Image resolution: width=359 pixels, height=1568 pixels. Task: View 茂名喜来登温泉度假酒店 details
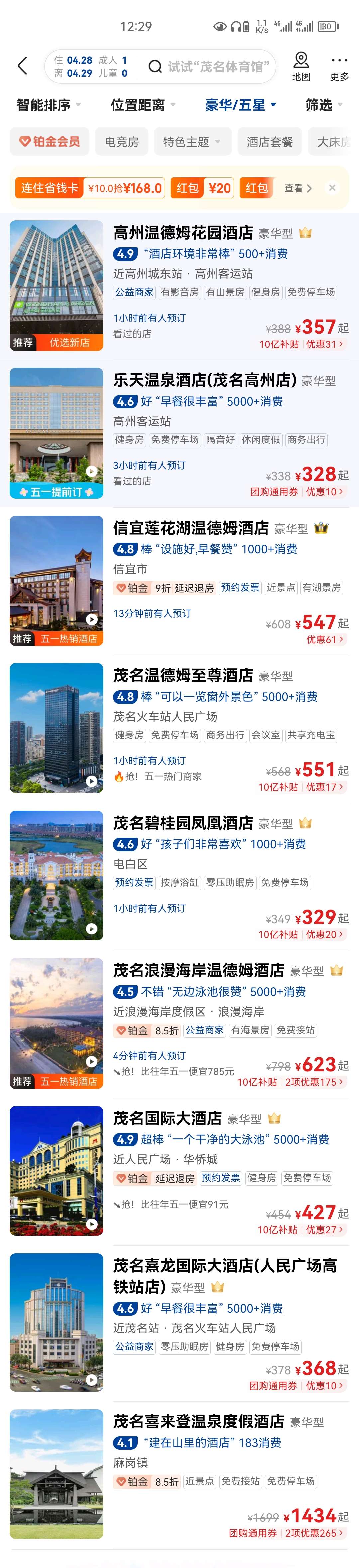click(198, 1421)
